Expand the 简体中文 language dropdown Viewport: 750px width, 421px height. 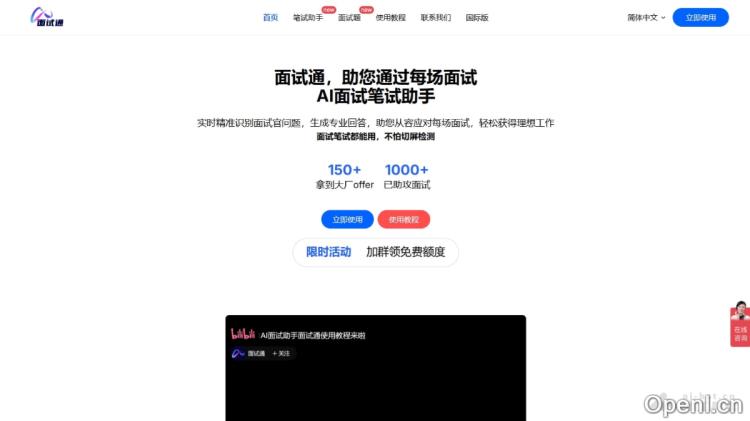pos(646,17)
